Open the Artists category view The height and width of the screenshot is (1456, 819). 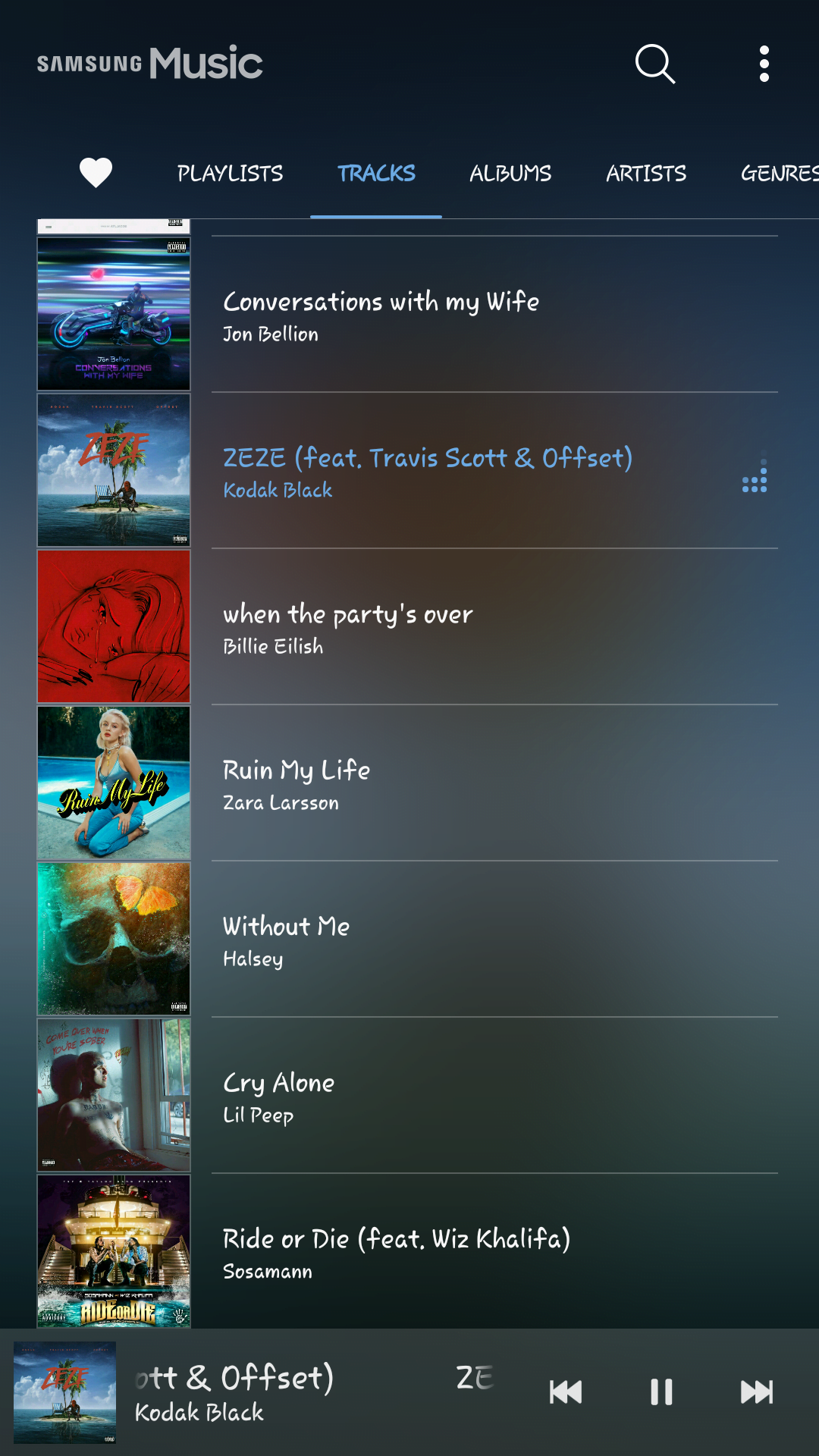coord(645,173)
